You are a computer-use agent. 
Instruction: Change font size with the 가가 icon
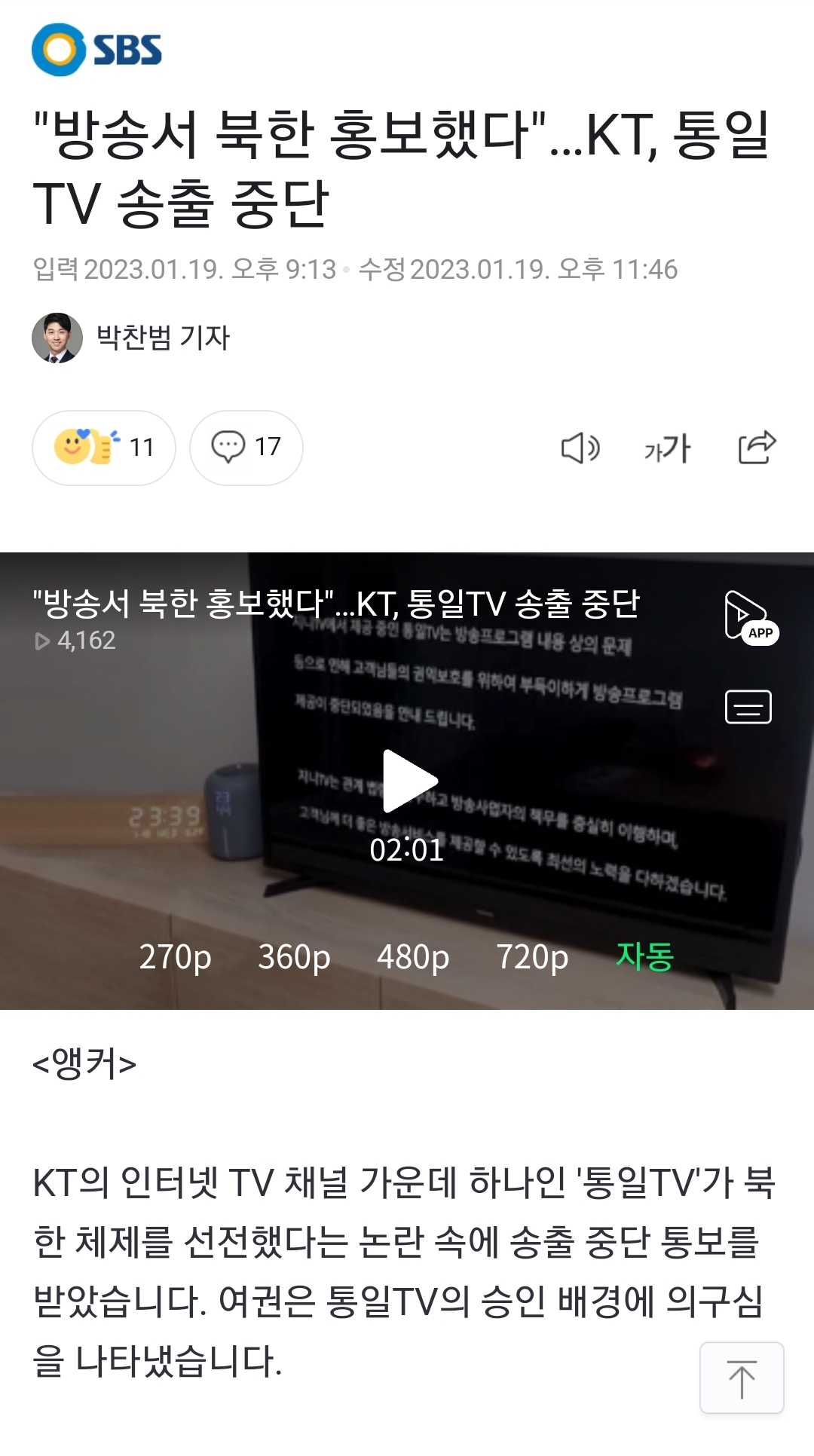coord(667,448)
